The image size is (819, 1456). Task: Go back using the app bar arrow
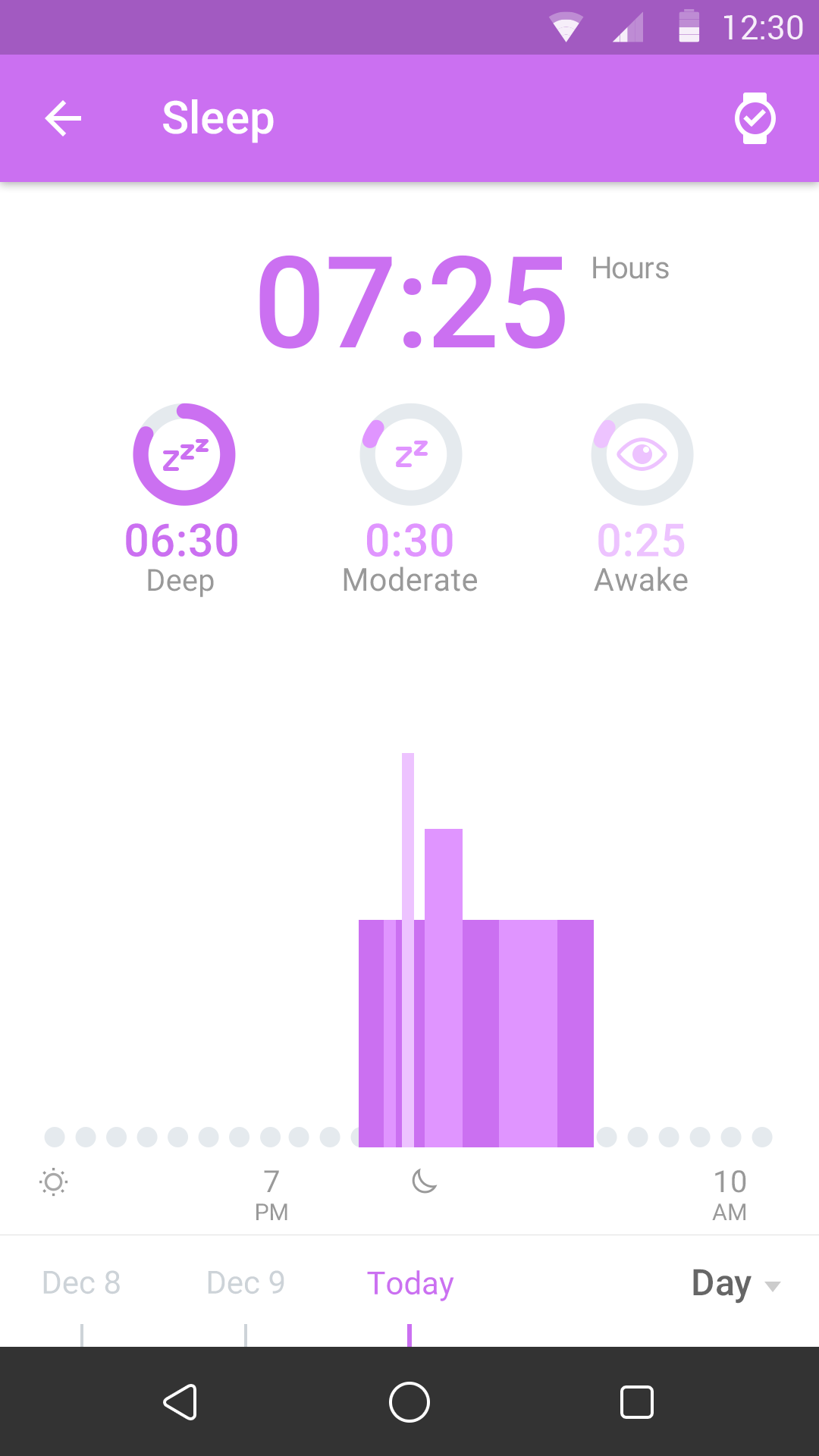pyautogui.click(x=63, y=118)
